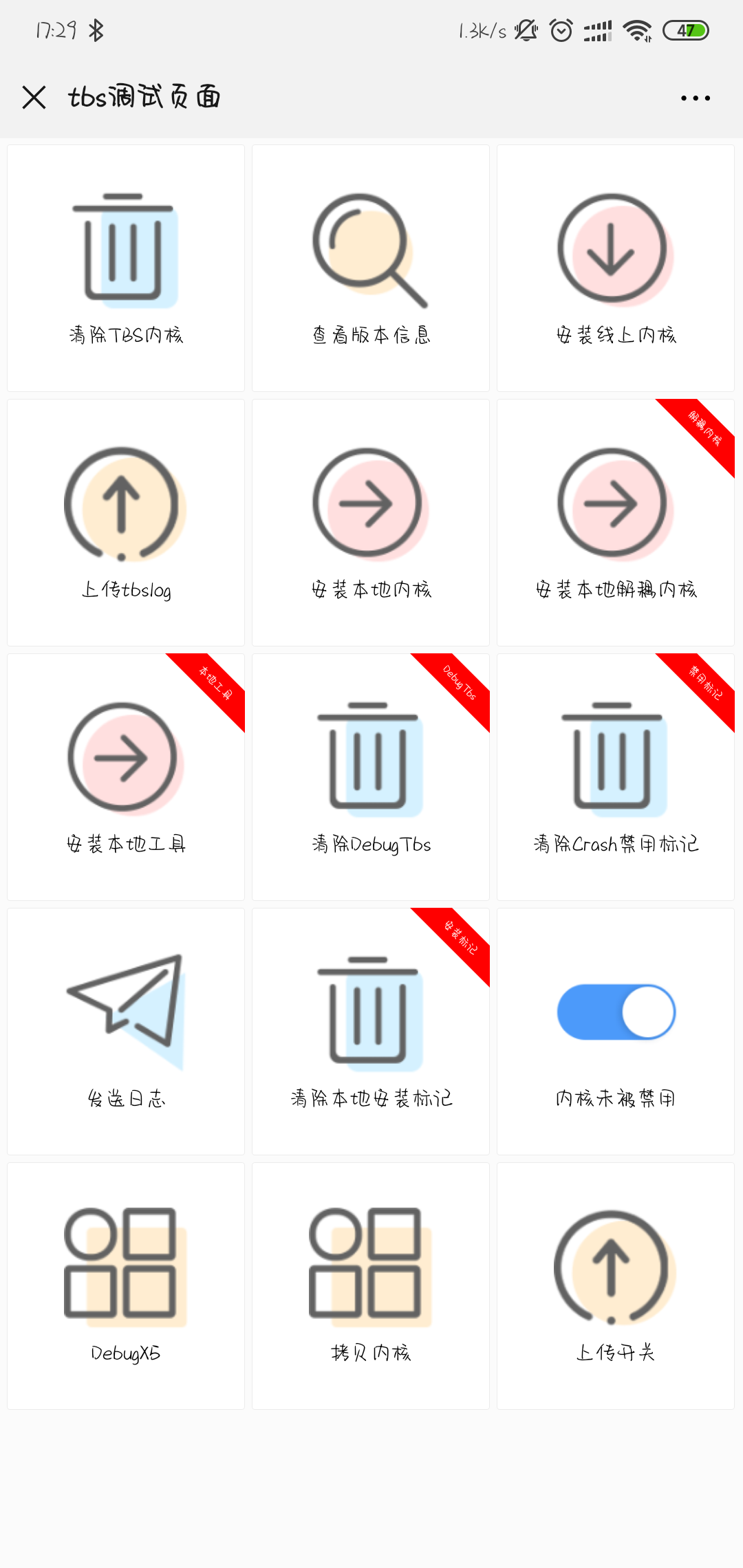Open the three-dot overflow menu

(x=695, y=98)
